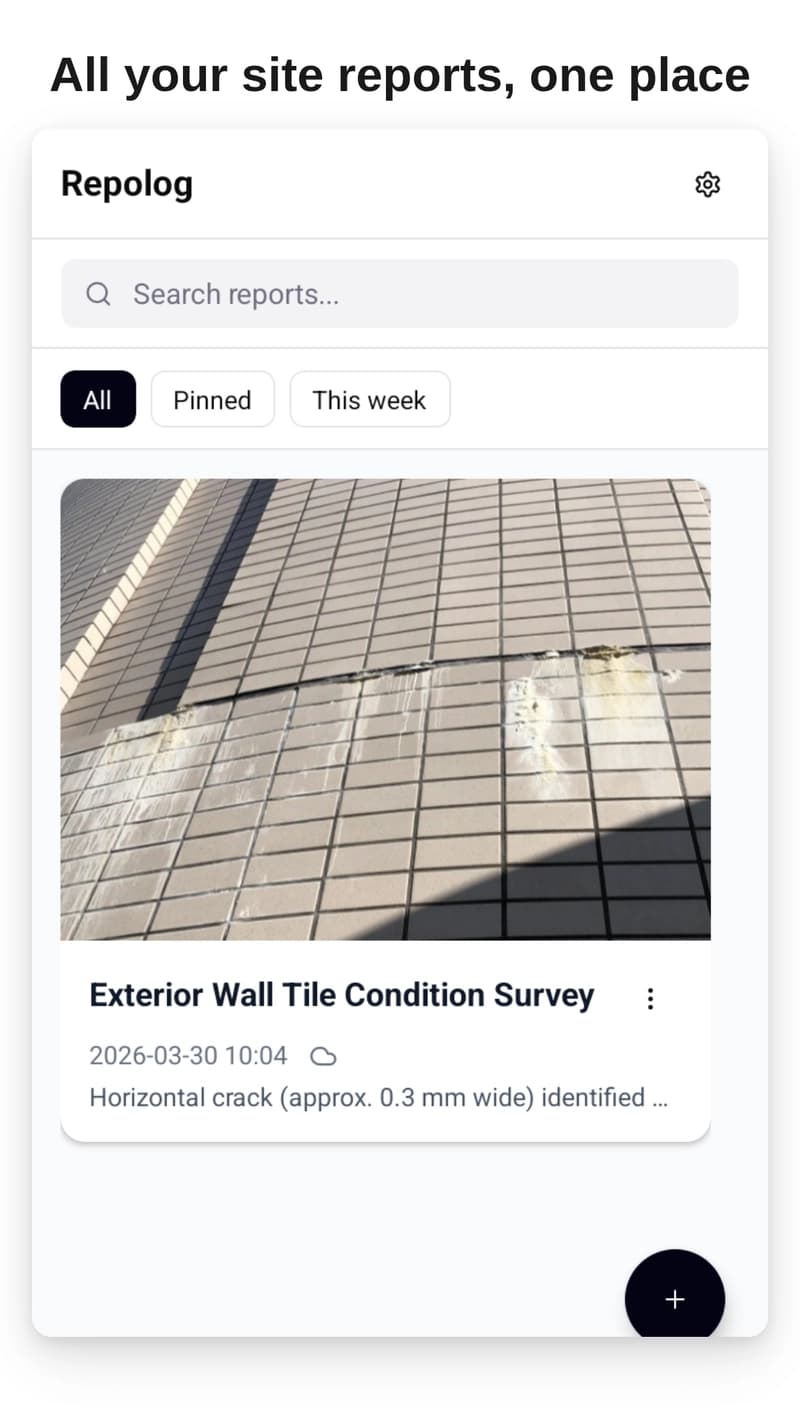The height and width of the screenshot is (1422, 800).
Task: Click the kebab icon beside the report title
Action: (x=650, y=997)
